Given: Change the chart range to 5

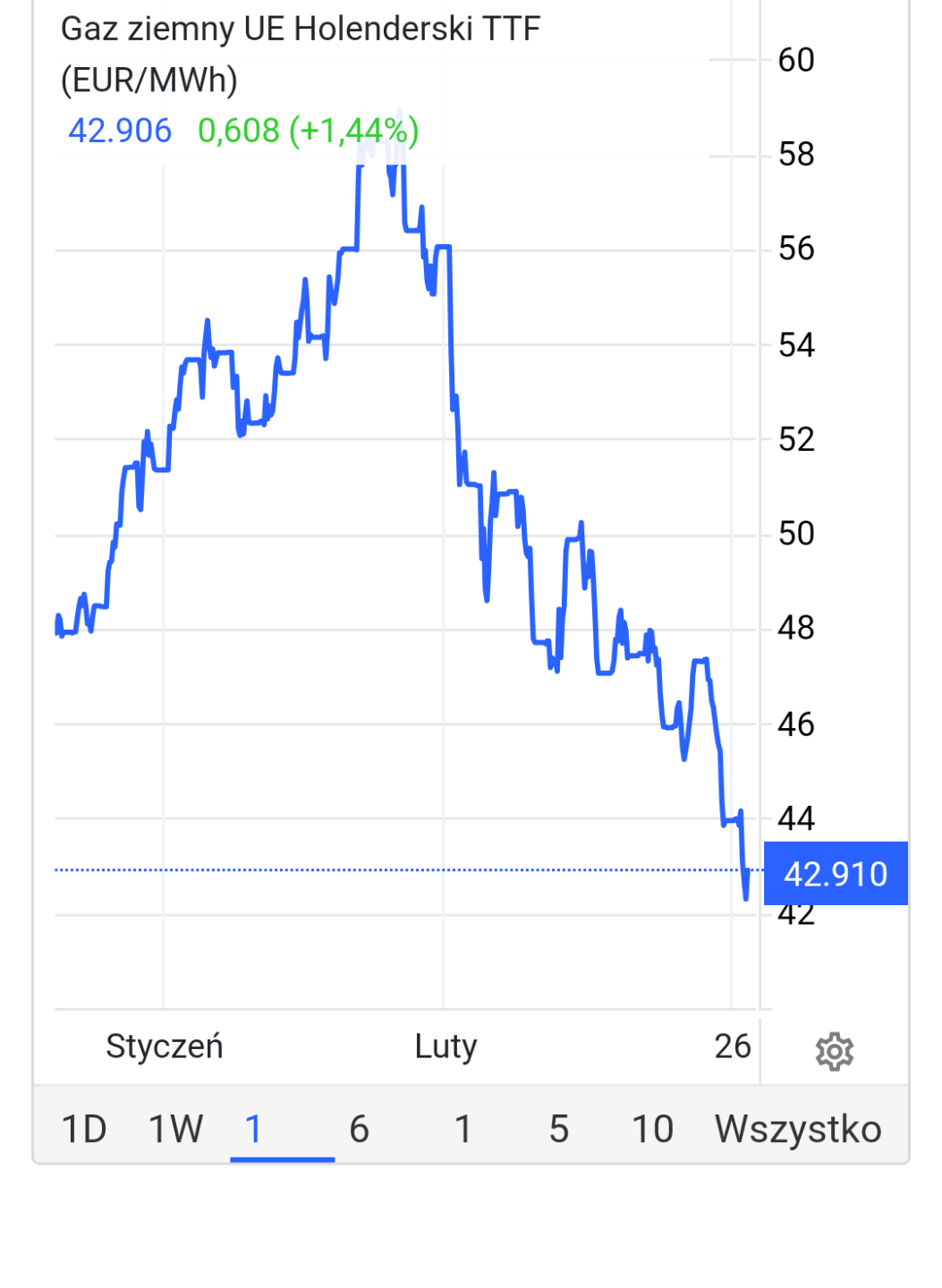Looking at the screenshot, I should click(559, 1130).
